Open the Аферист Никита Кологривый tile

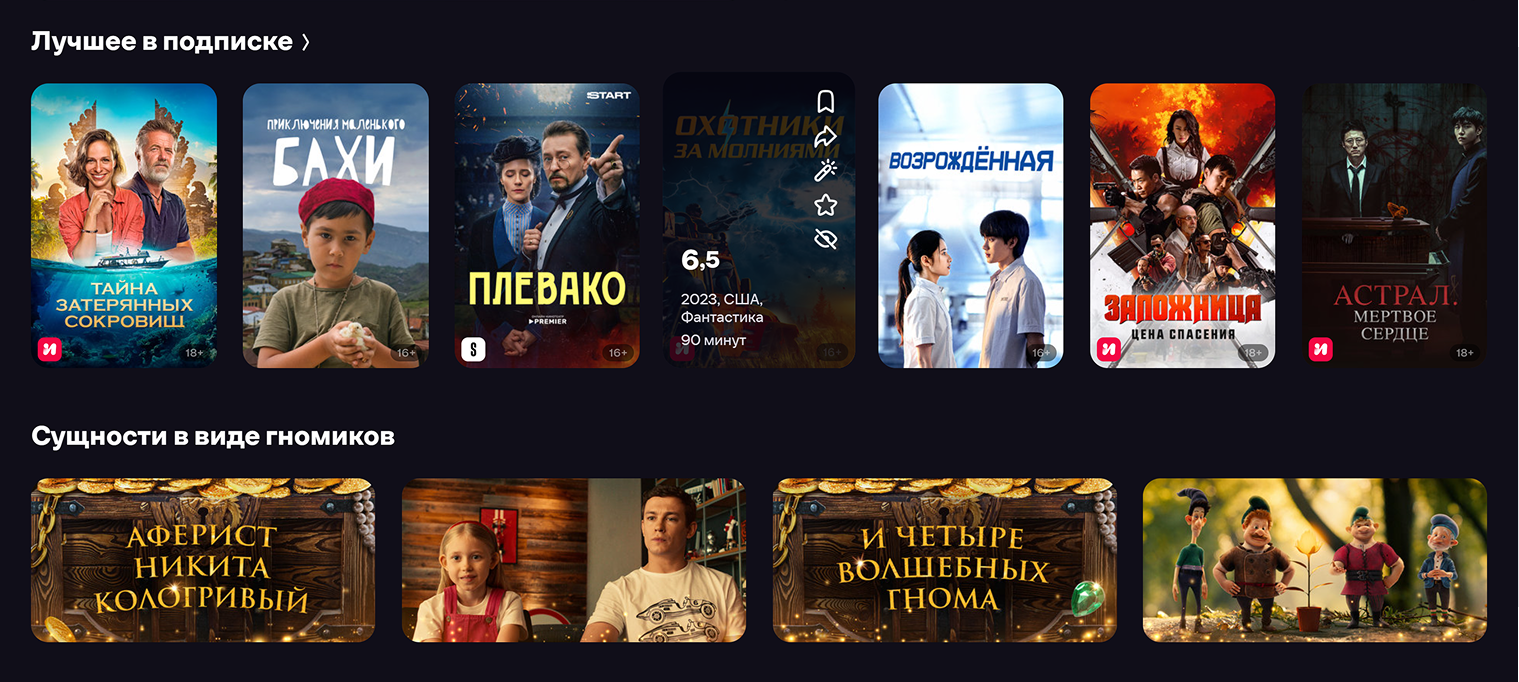pyautogui.click(x=203, y=560)
